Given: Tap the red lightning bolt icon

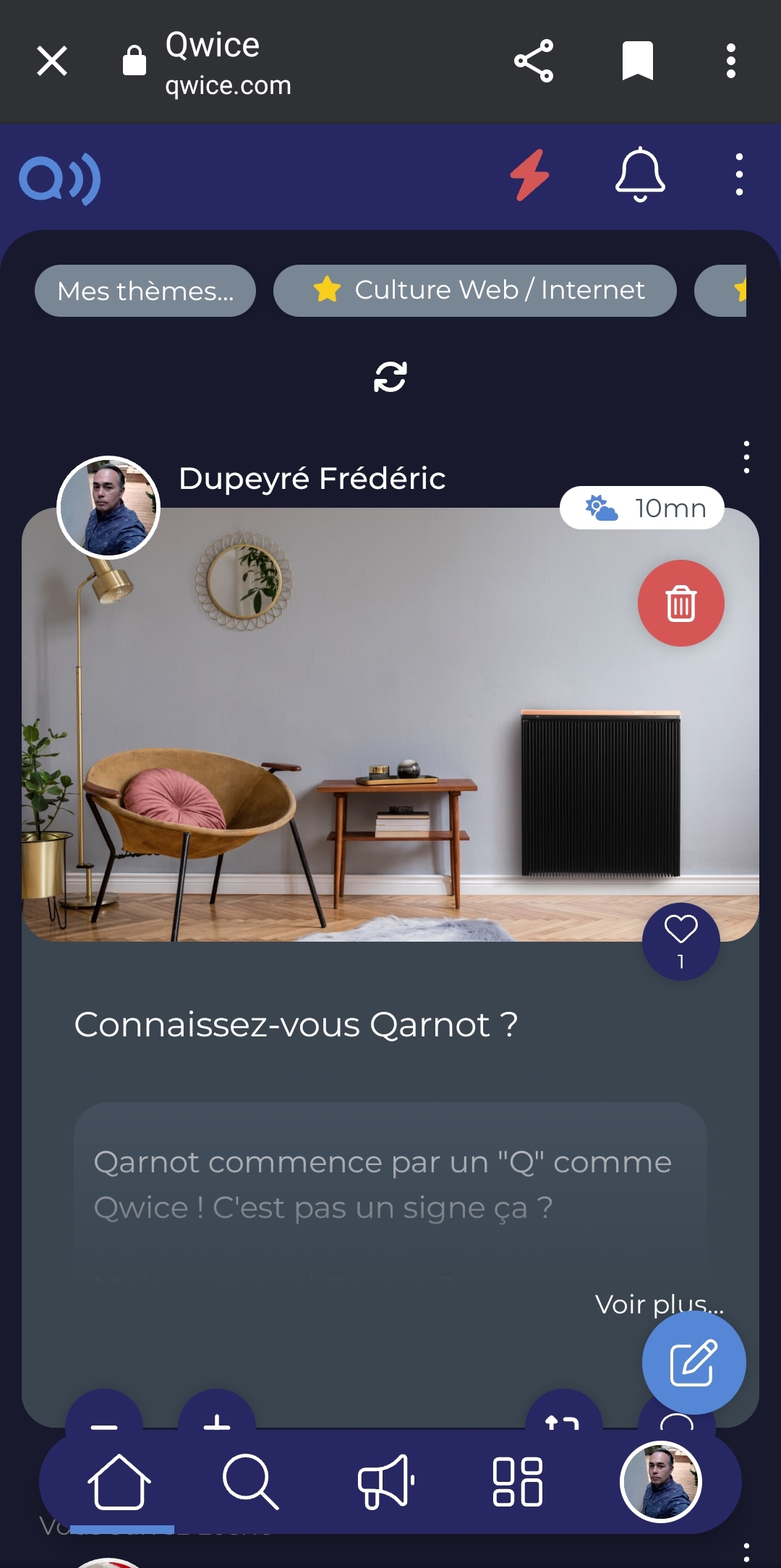Looking at the screenshot, I should pos(530,175).
